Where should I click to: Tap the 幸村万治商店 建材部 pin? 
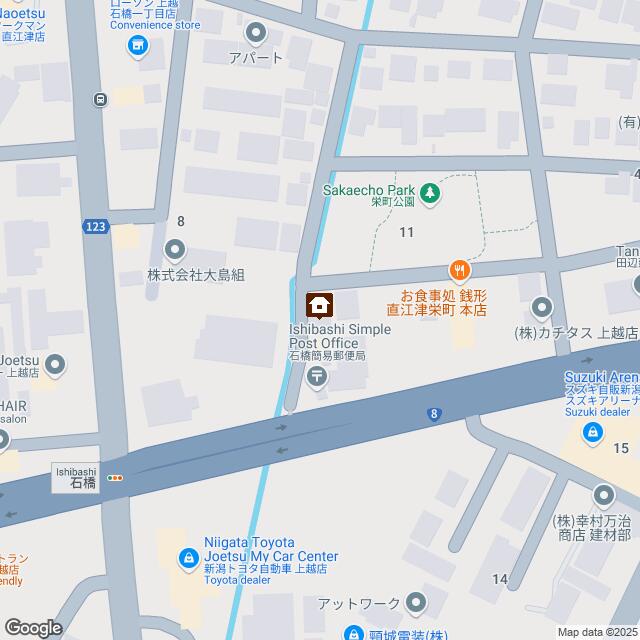pyautogui.click(x=603, y=495)
